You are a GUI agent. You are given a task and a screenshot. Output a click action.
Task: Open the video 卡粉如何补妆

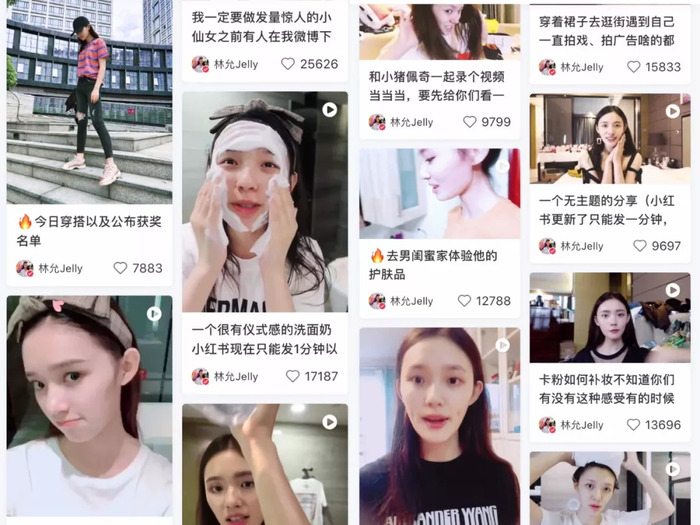click(x=609, y=318)
